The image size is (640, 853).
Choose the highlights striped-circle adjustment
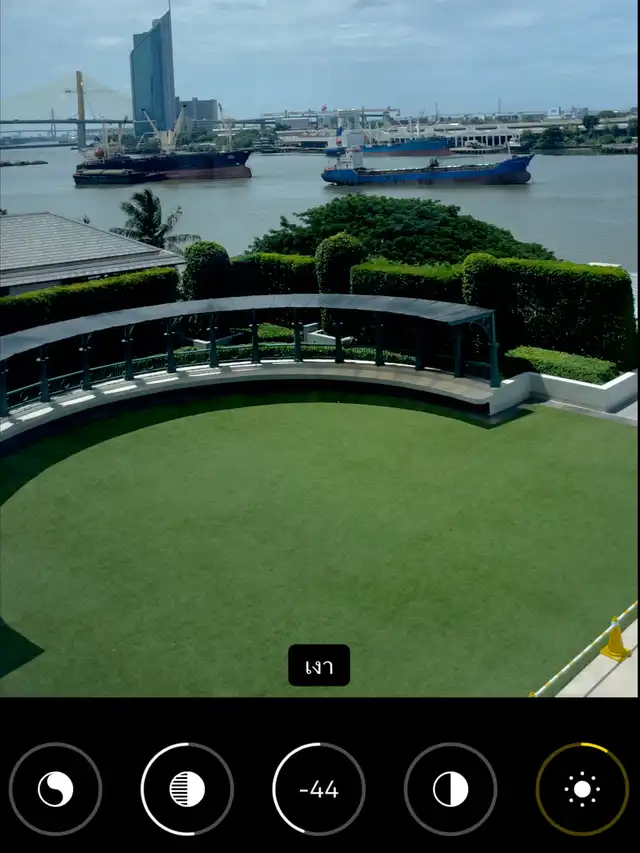pyautogui.click(x=187, y=789)
